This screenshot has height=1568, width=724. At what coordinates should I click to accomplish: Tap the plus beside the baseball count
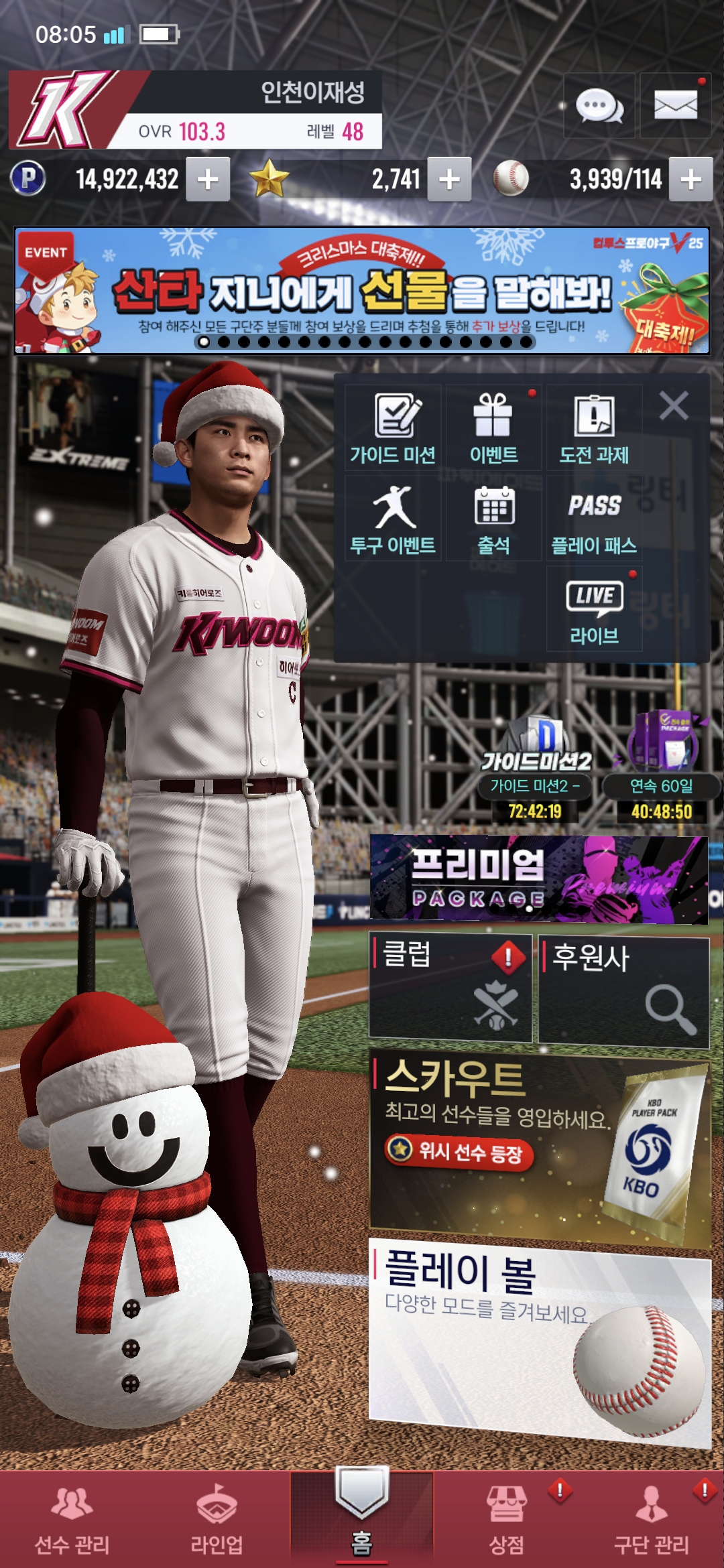click(690, 179)
